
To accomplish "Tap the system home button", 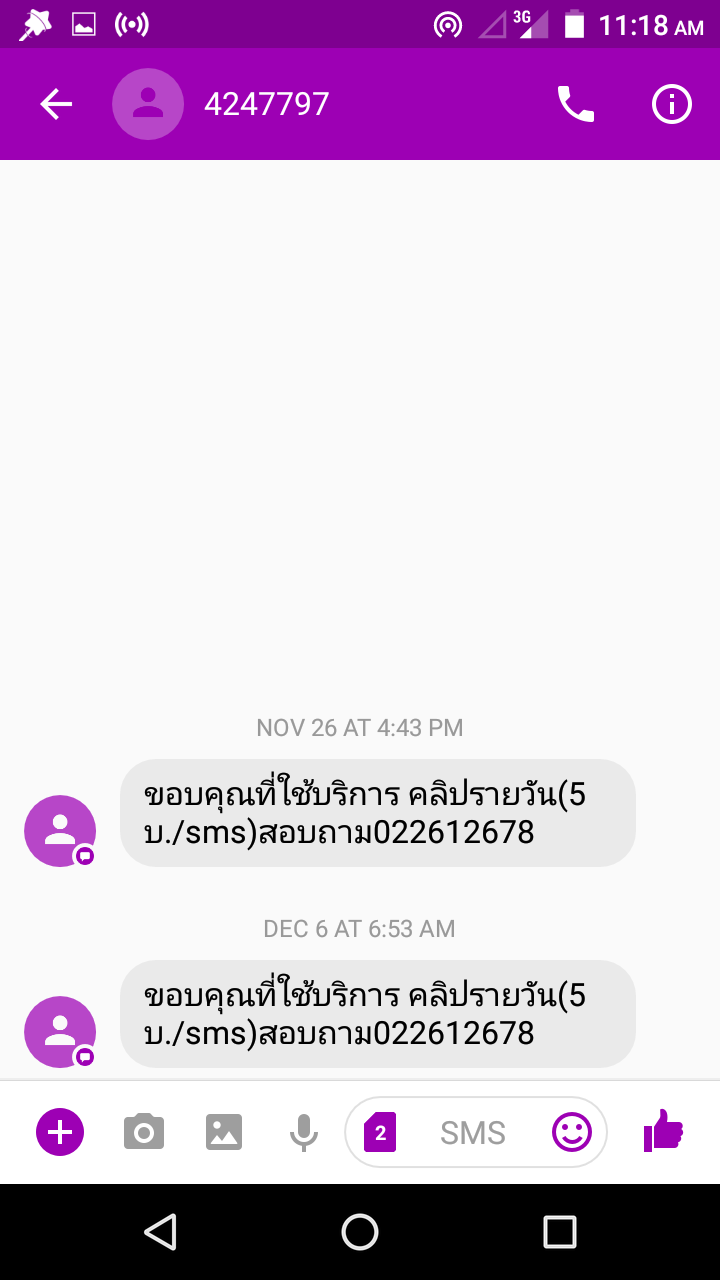I will [x=360, y=1232].
